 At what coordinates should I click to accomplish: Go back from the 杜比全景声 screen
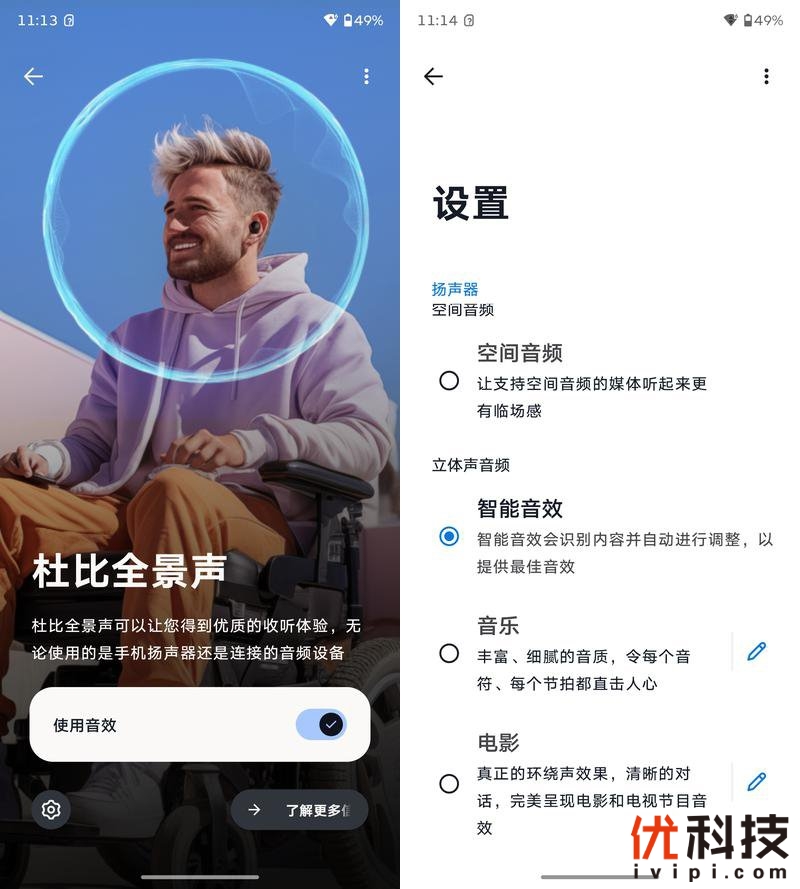(x=34, y=76)
